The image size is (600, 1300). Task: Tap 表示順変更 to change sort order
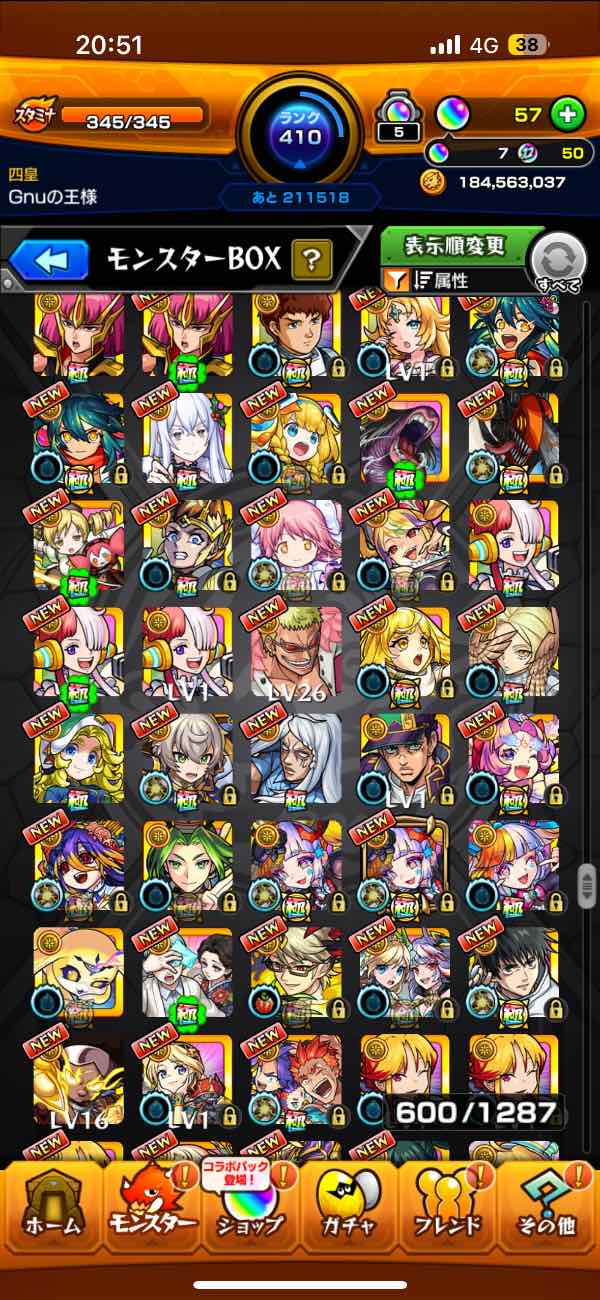[455, 246]
